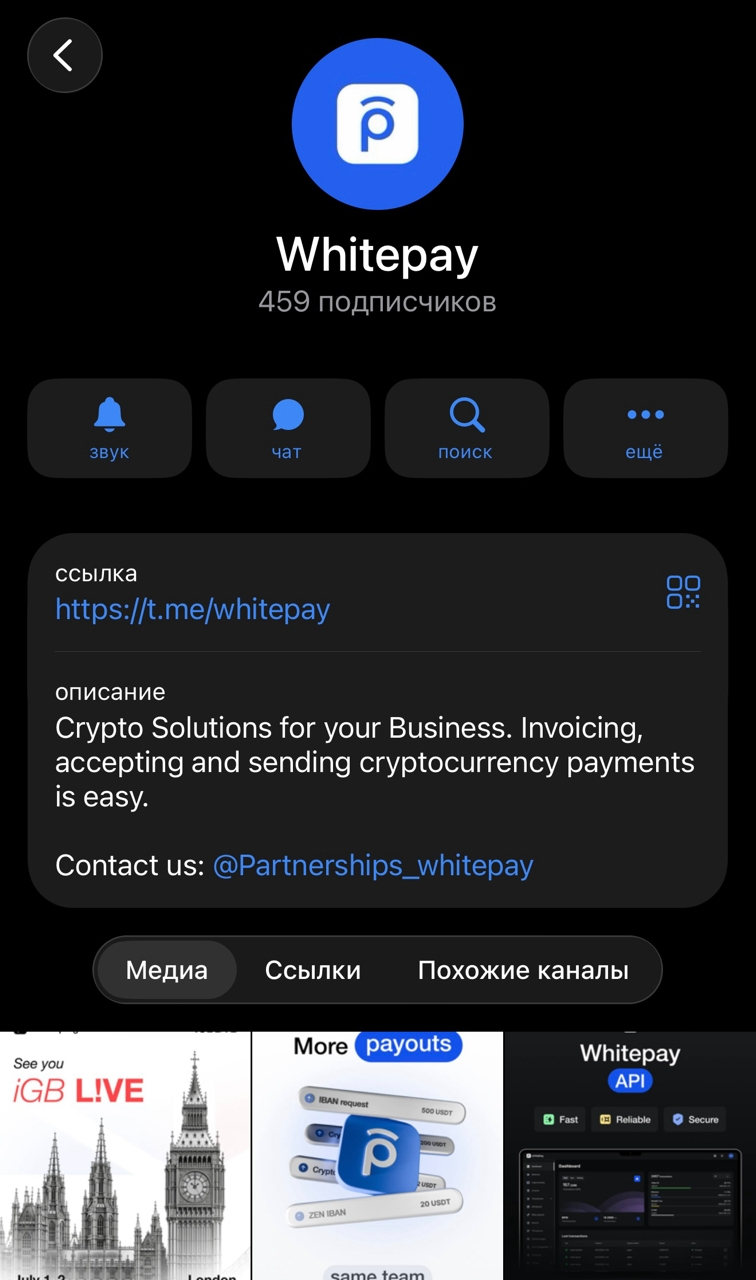Image resolution: width=756 pixels, height=1280 pixels.
Task: Go back using the top arrow
Action: 65,55
